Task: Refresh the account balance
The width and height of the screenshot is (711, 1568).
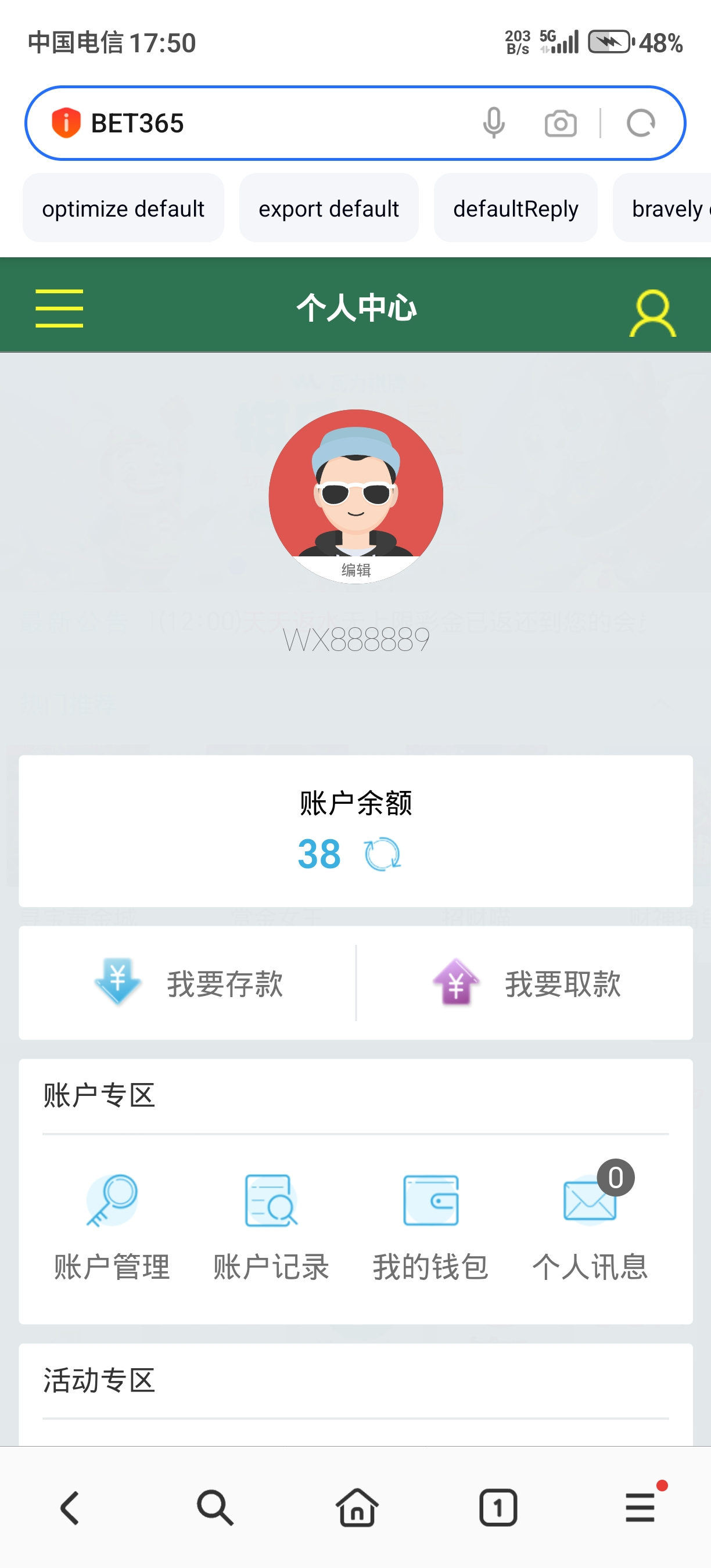Action: pos(382,854)
